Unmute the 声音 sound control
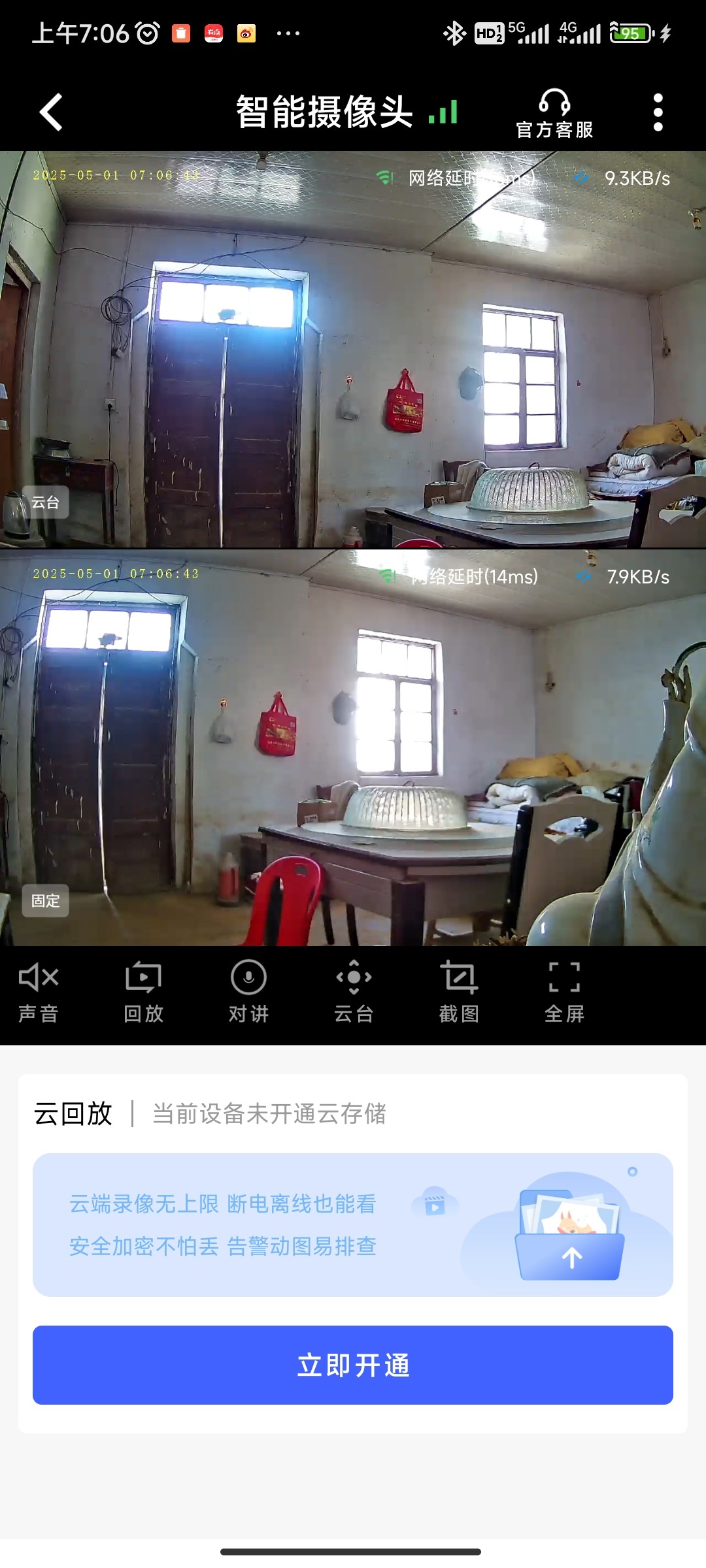706x1568 pixels. (x=39, y=992)
